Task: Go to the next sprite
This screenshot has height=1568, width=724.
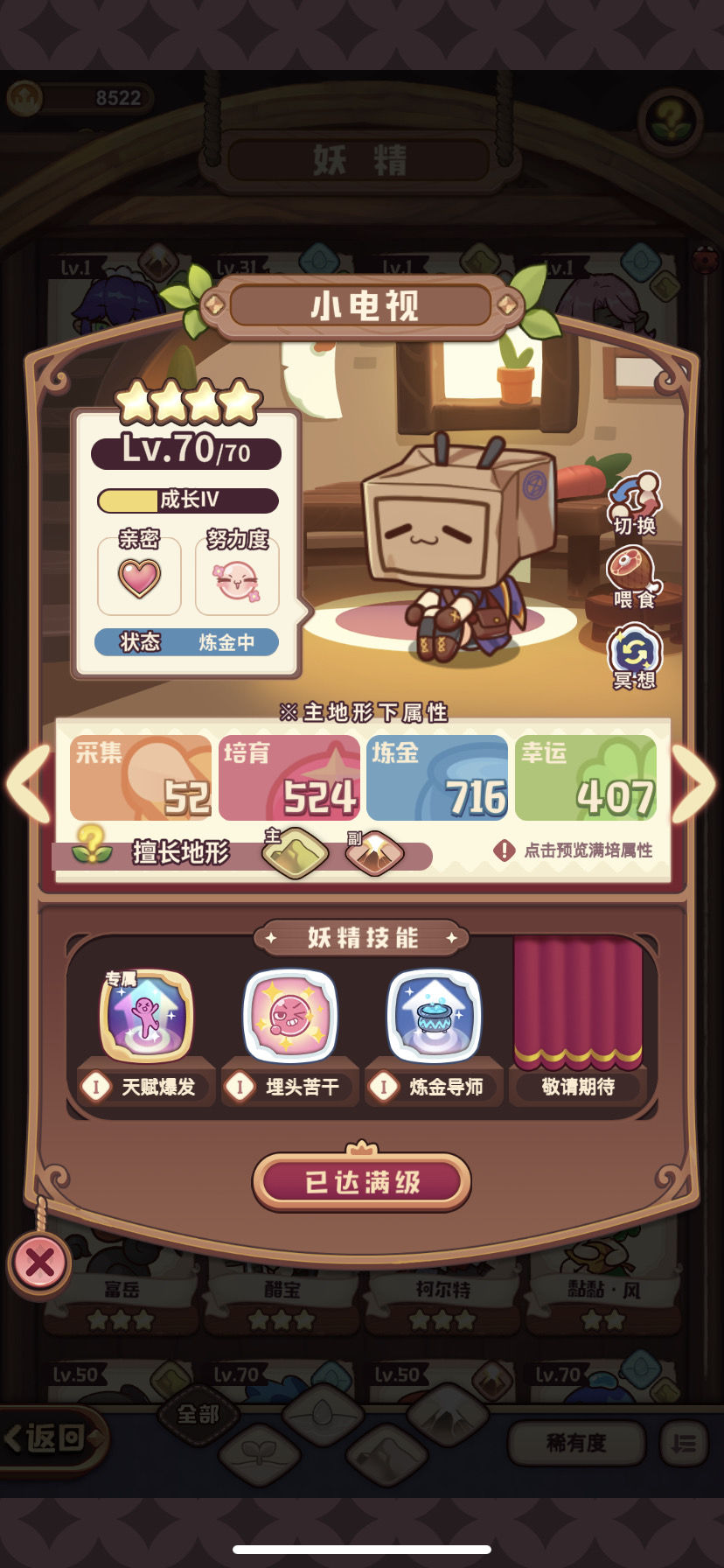Action: click(x=693, y=783)
